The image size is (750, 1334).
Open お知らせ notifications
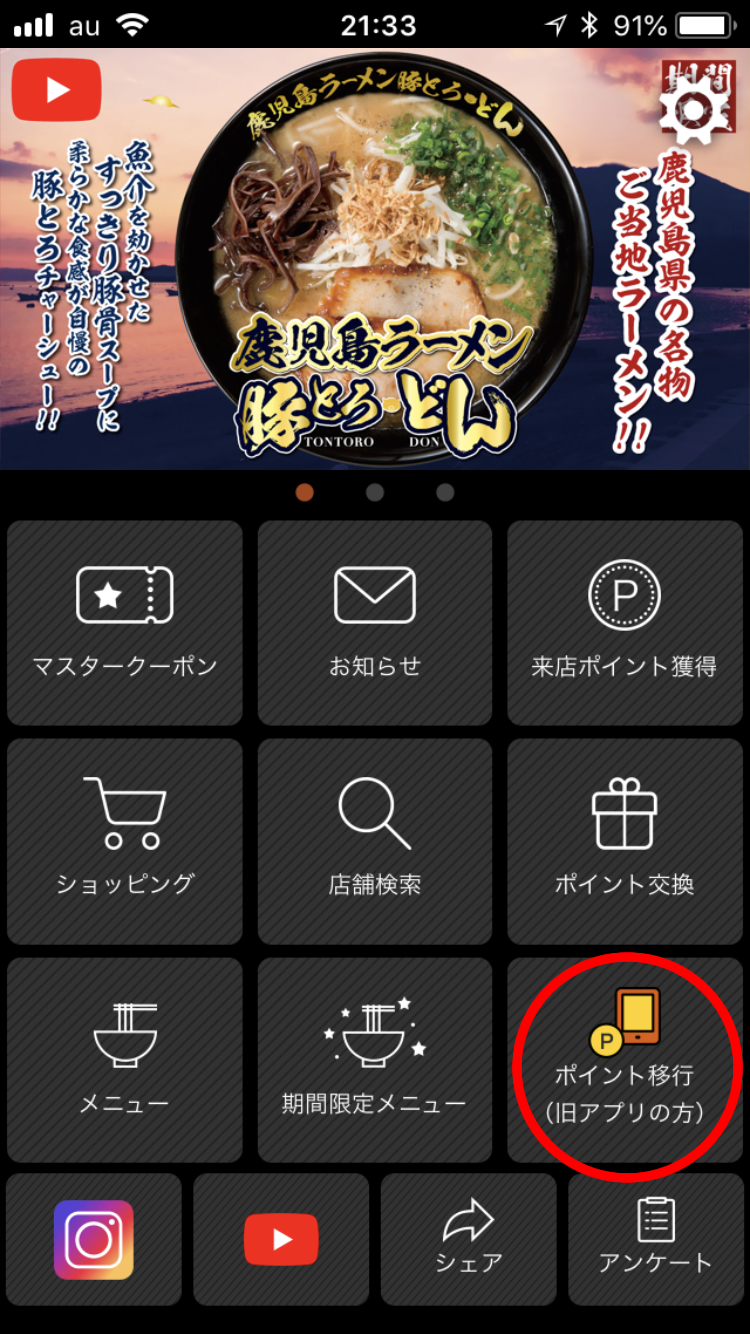375,623
